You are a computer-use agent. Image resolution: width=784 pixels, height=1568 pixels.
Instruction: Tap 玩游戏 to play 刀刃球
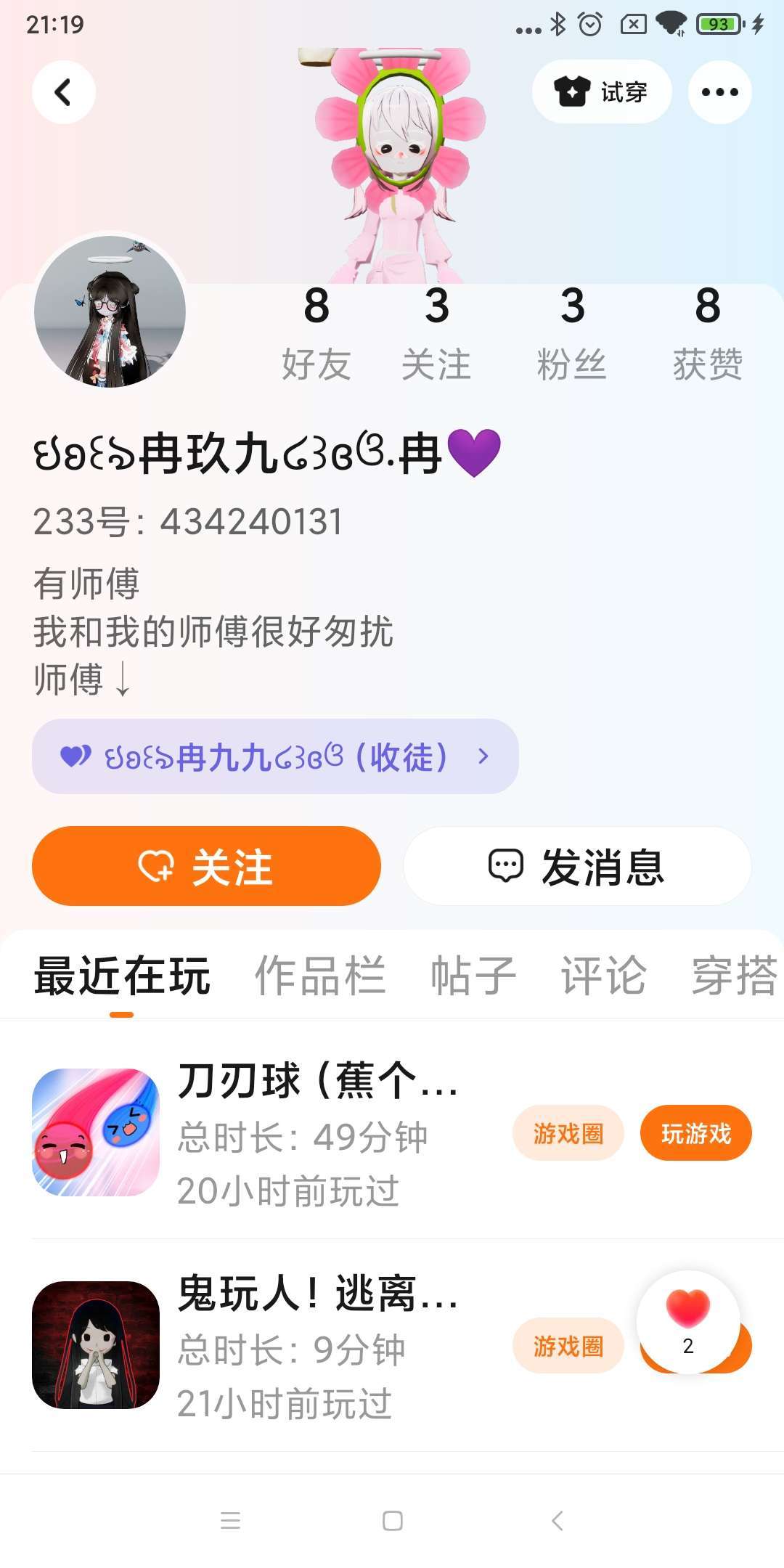(x=695, y=1133)
